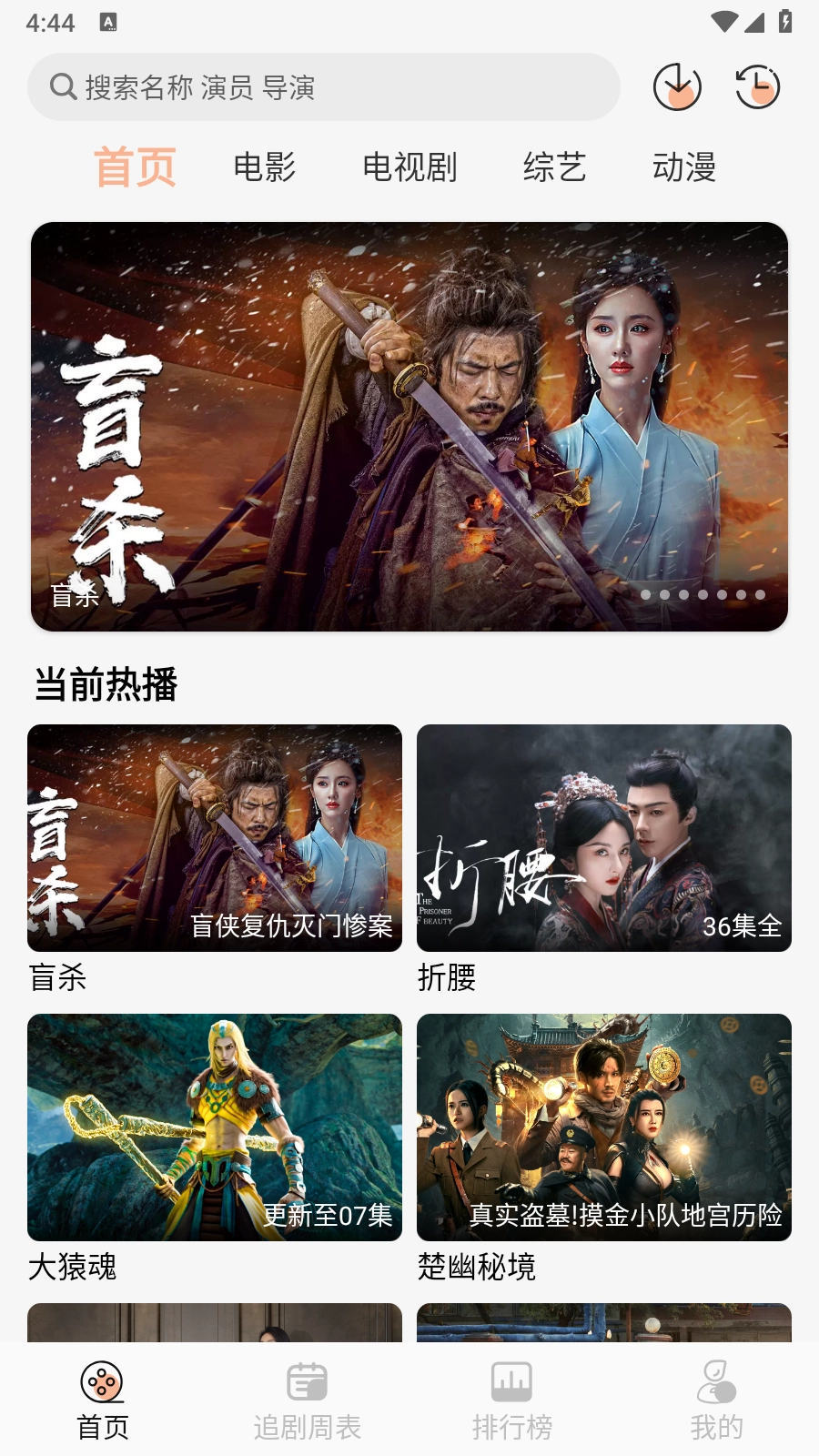Switch to the 电影 tab
This screenshot has width=819, height=1456.
[265, 167]
